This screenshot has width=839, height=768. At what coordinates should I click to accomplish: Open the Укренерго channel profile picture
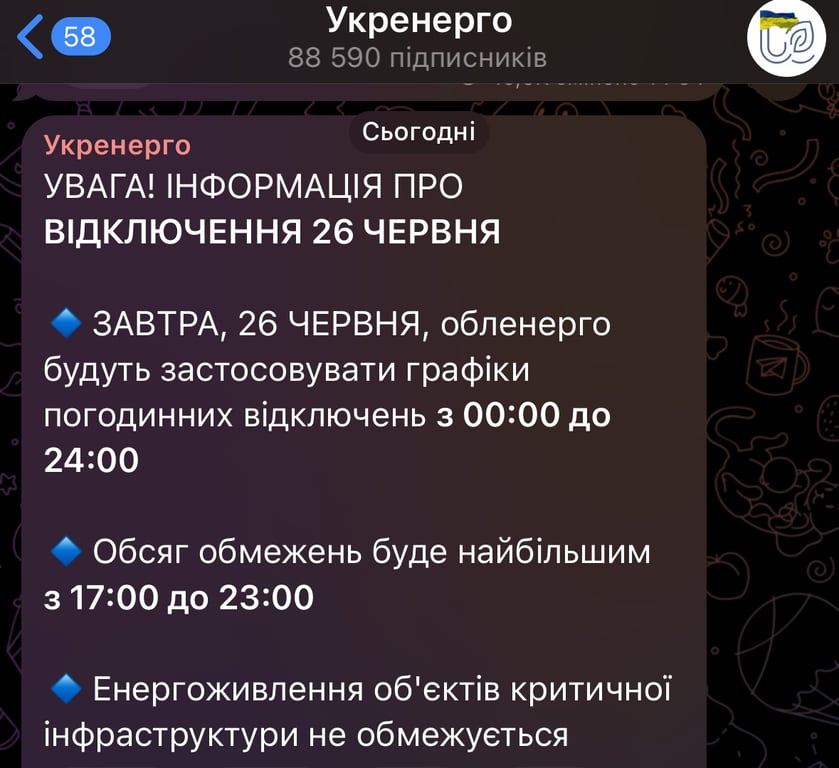point(785,38)
